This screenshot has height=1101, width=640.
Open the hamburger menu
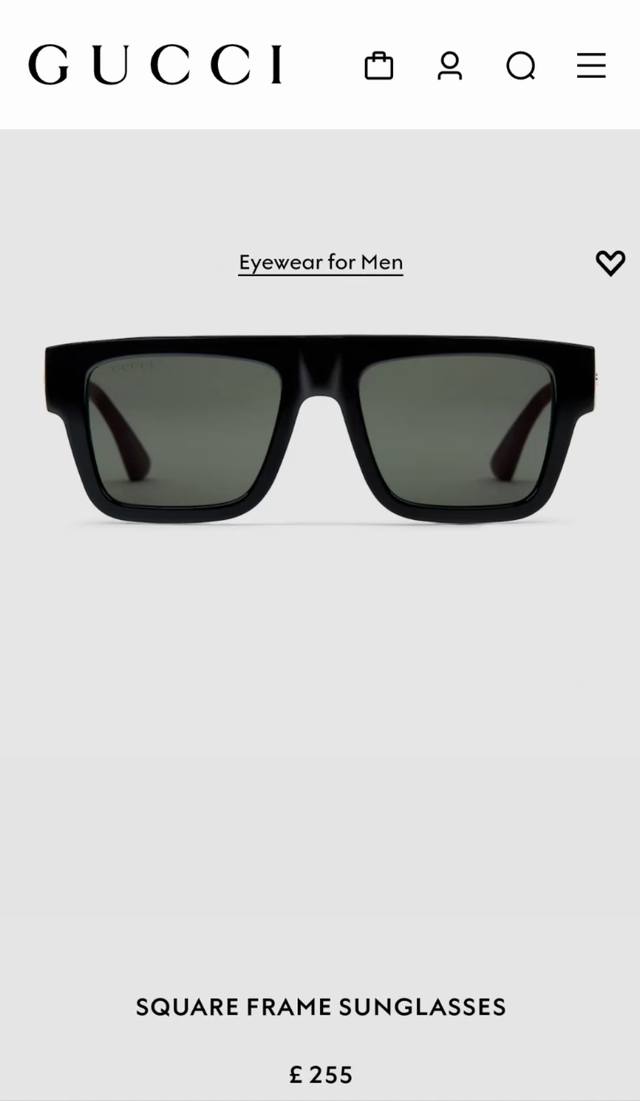coord(591,66)
